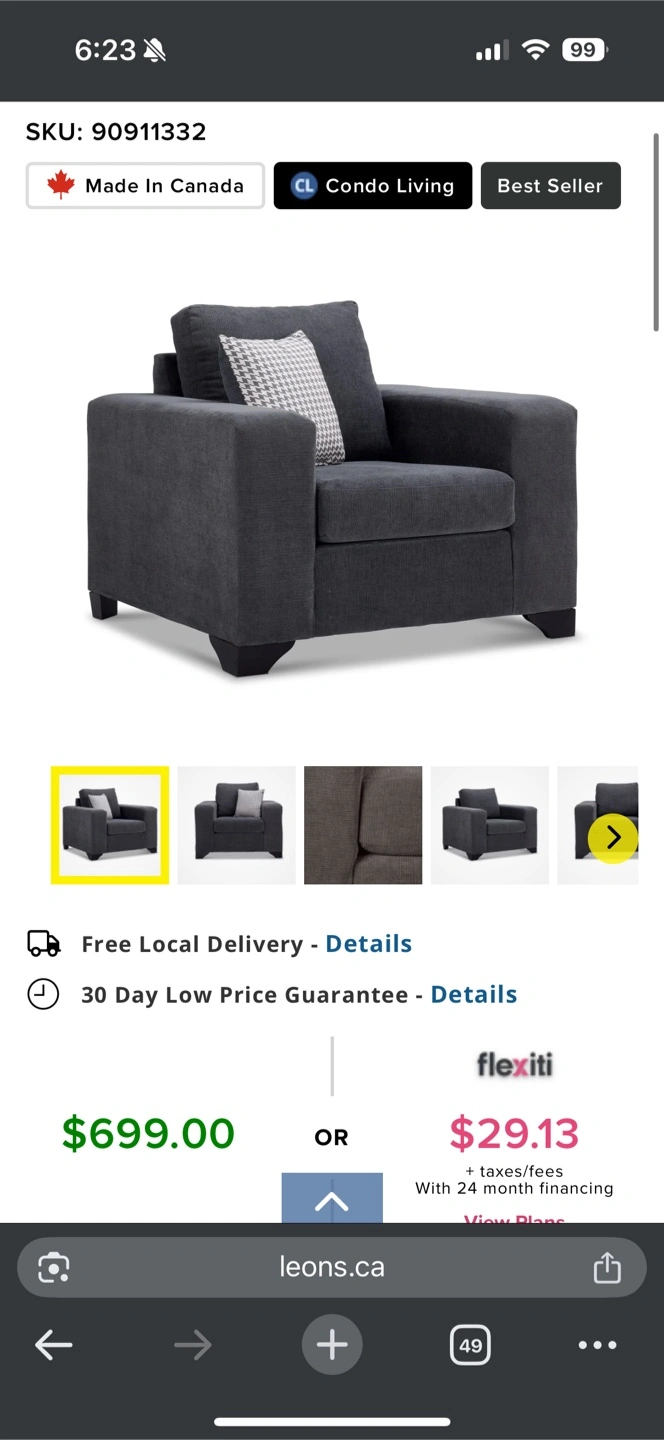View the fourth chair thumbnail without pillow
This screenshot has height=1440, width=664.
pyautogui.click(x=489, y=825)
